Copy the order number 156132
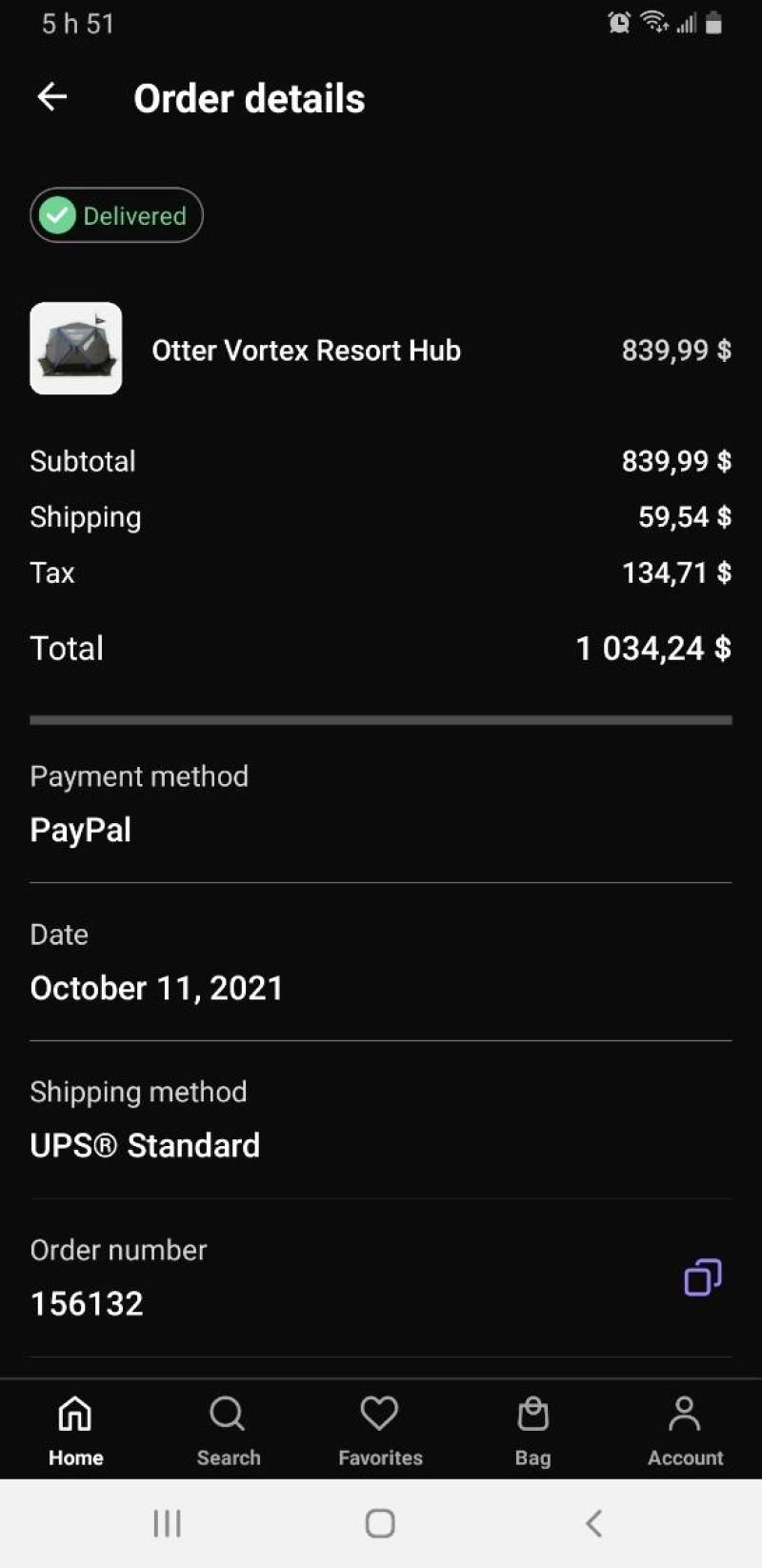The width and height of the screenshot is (762, 1568). click(703, 1277)
